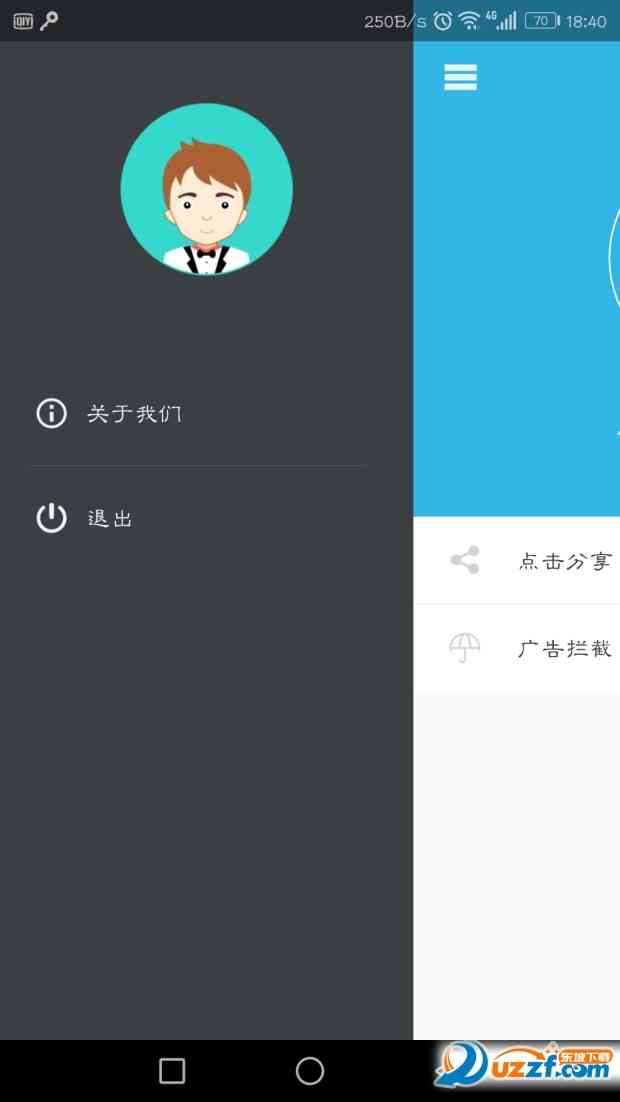Viewport: 620px width, 1102px height.
Task: Open the 点击分享 share row
Action: 540,561
